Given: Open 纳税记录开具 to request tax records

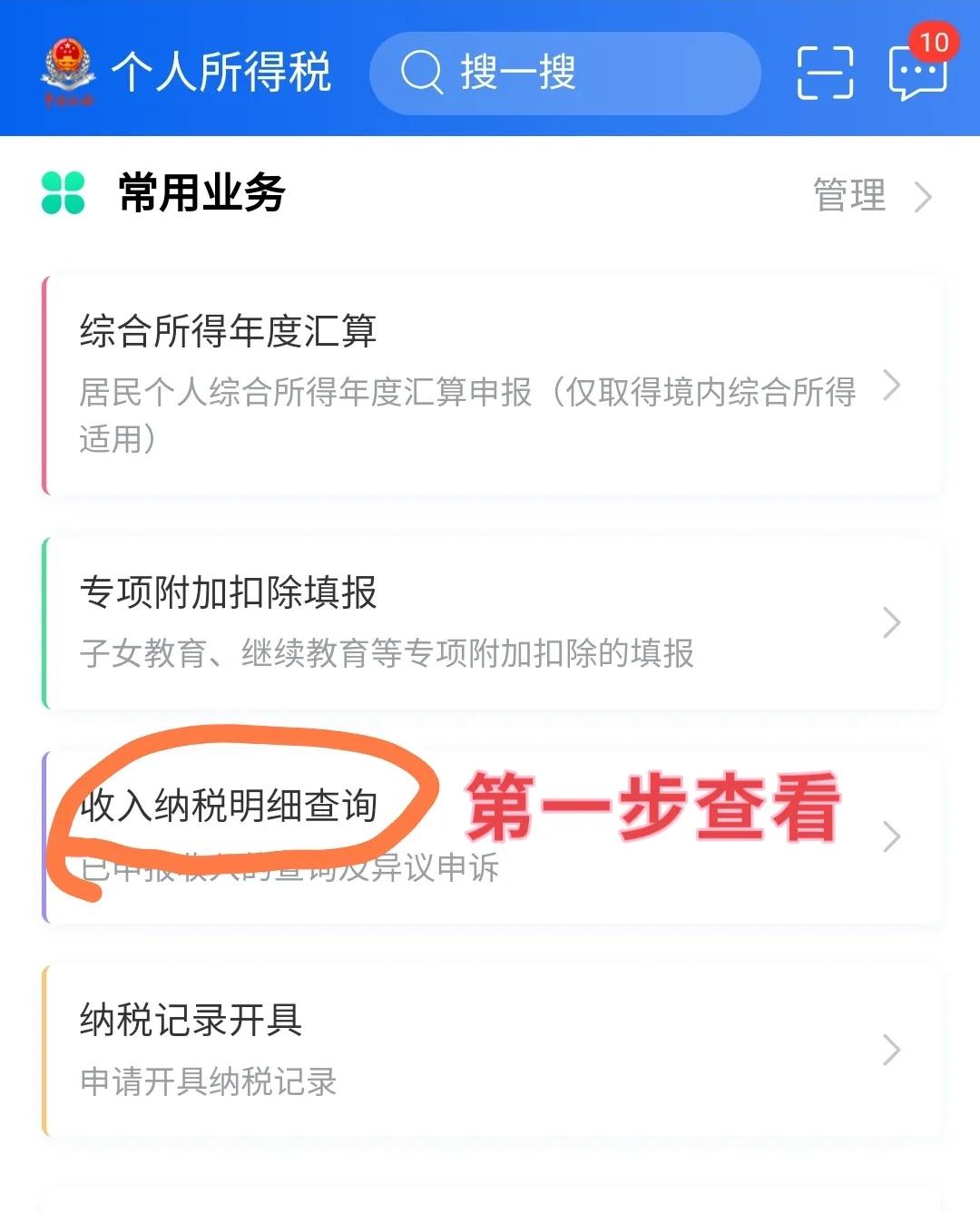Looking at the screenshot, I should [x=191, y=1022].
